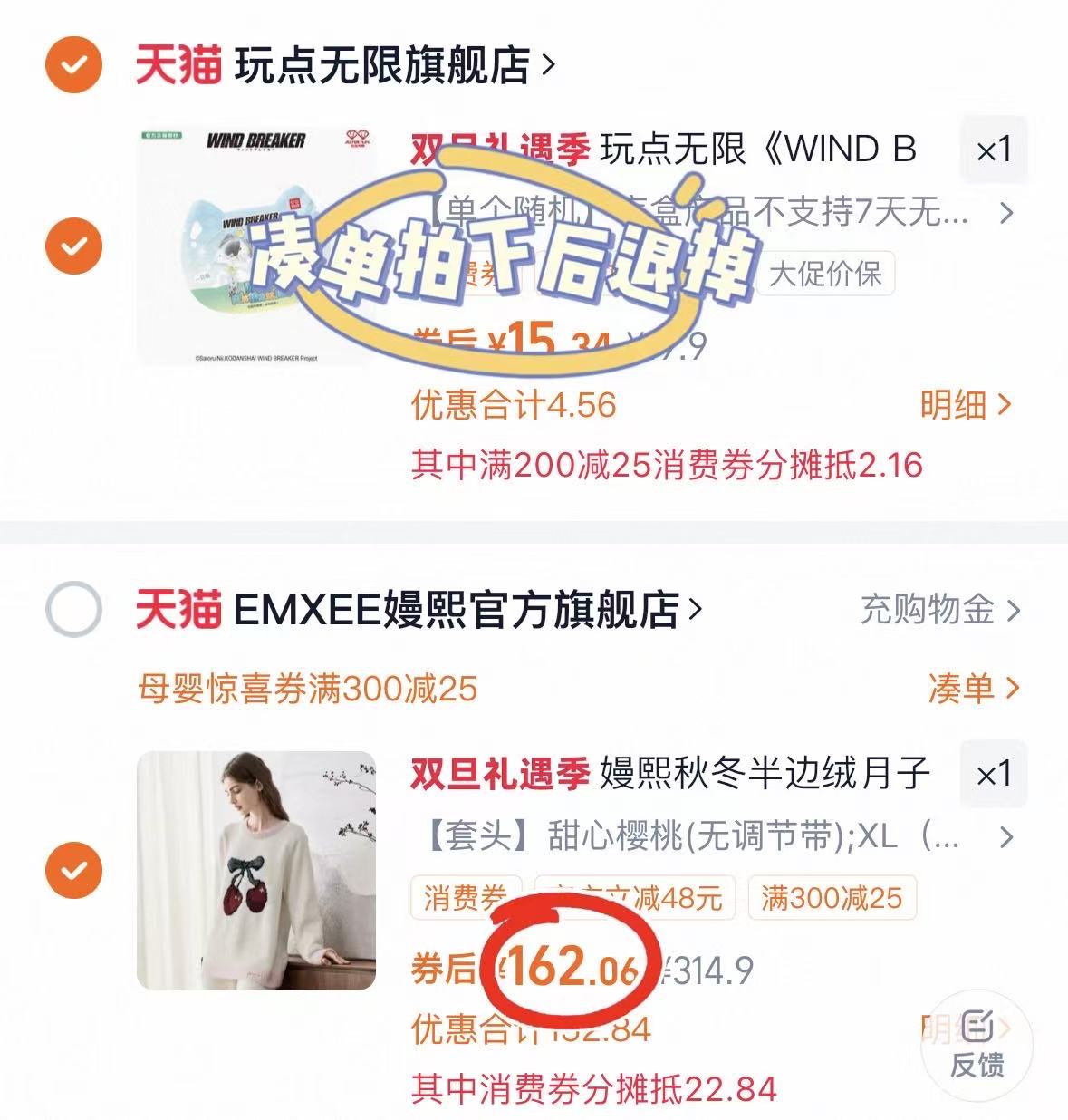Click the ×1 quantity indicator on WIND BREAKER

[994, 150]
